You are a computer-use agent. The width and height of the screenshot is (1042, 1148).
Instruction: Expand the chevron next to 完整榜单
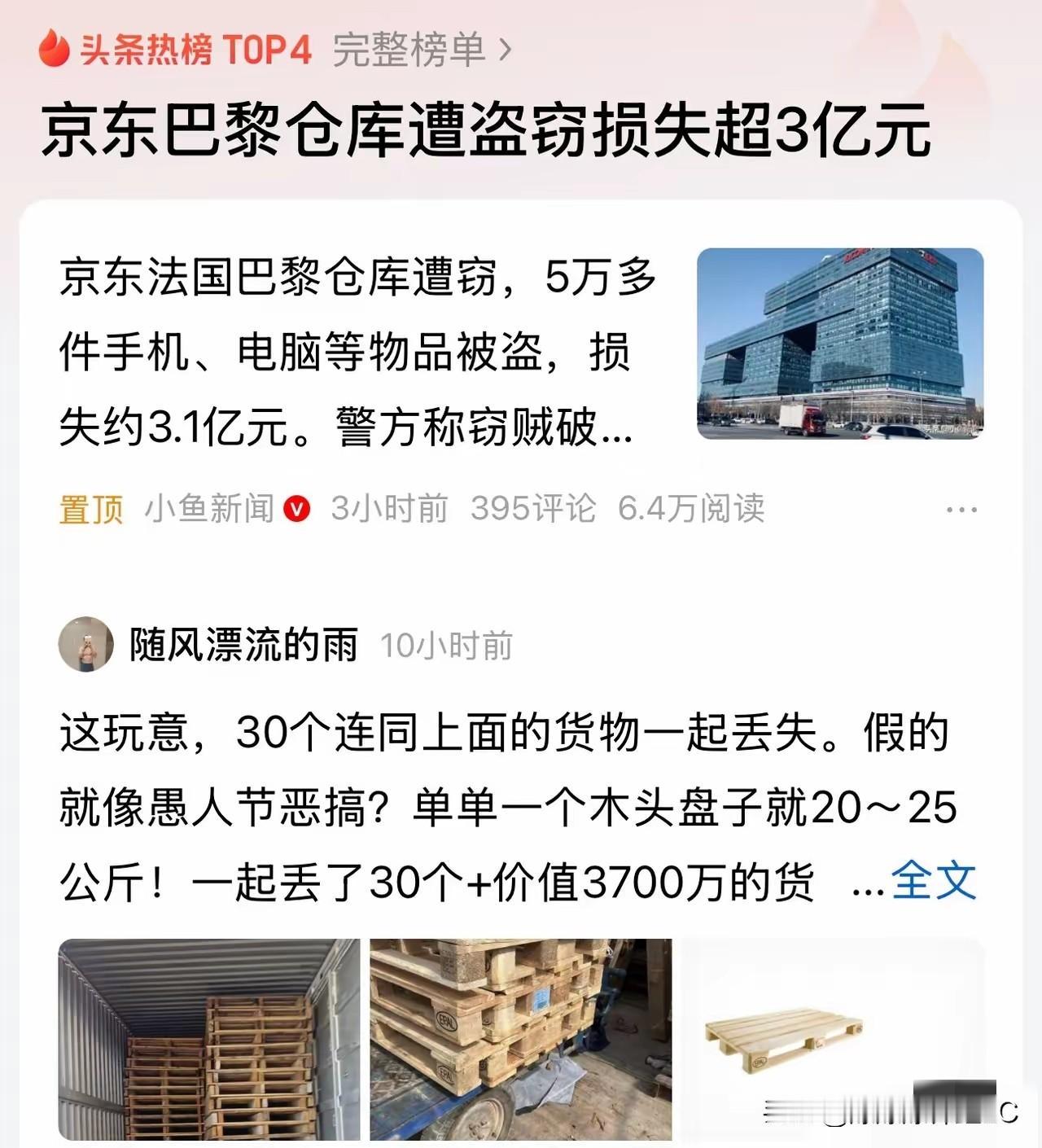point(506,50)
